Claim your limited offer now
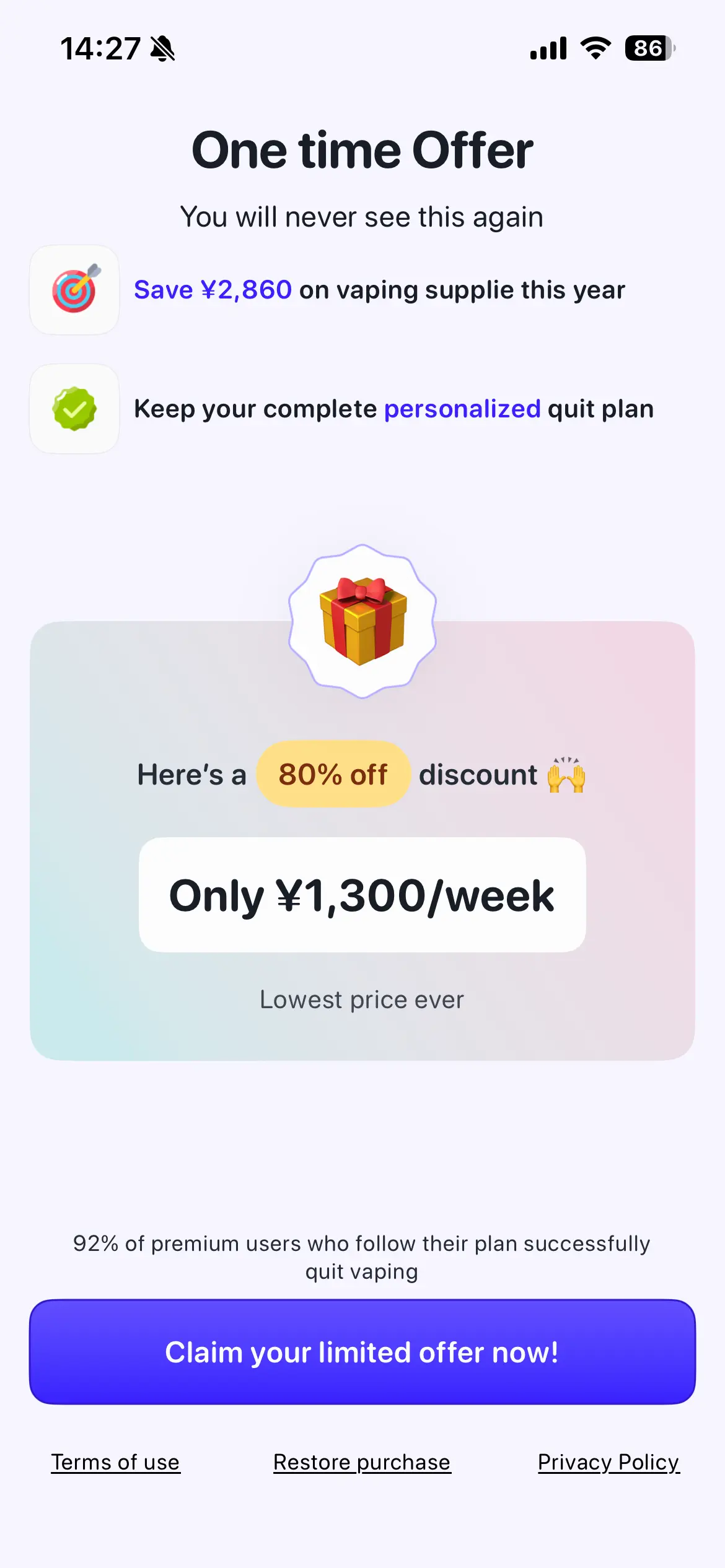Image resolution: width=725 pixels, height=1568 pixels. 362,1352
